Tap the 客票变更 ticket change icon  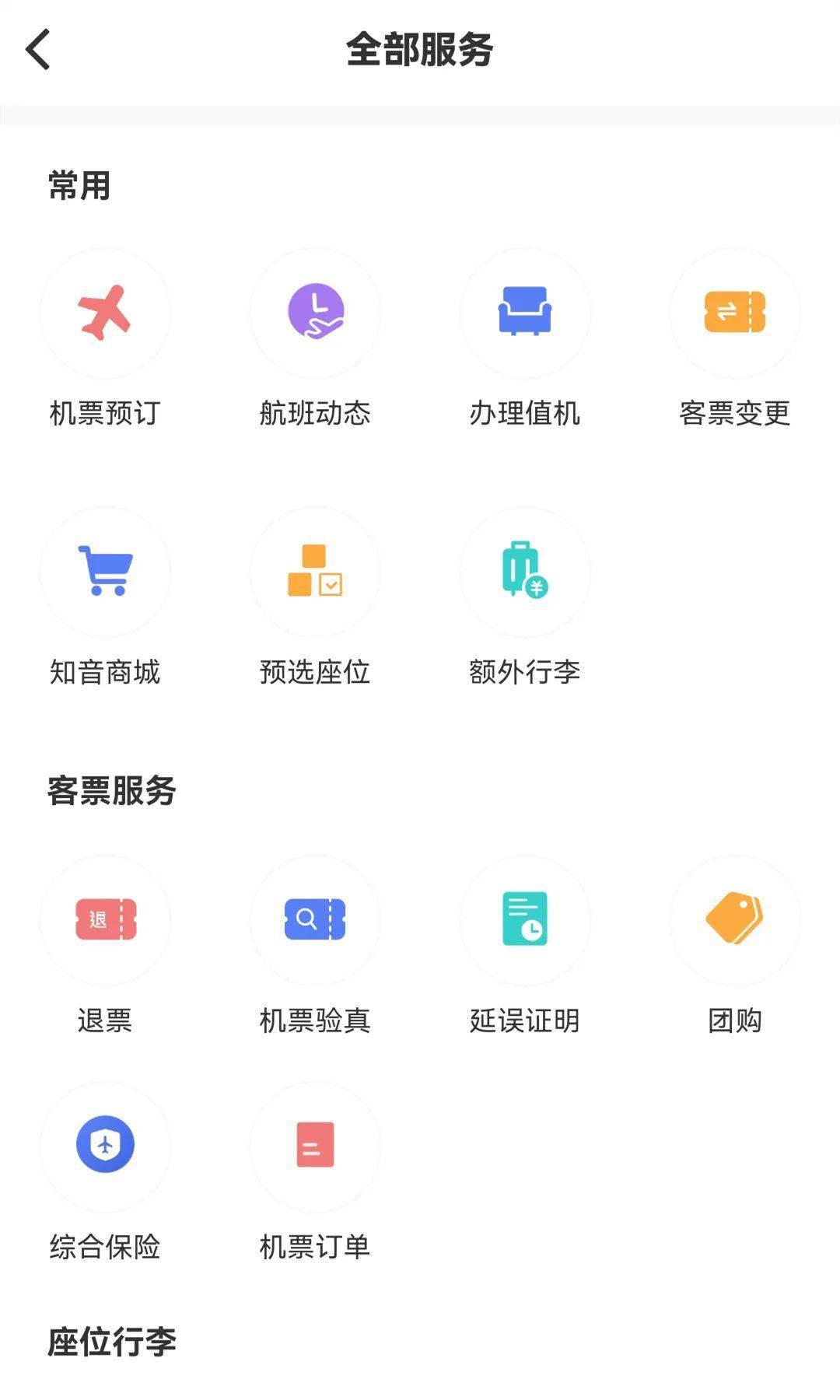tap(735, 312)
